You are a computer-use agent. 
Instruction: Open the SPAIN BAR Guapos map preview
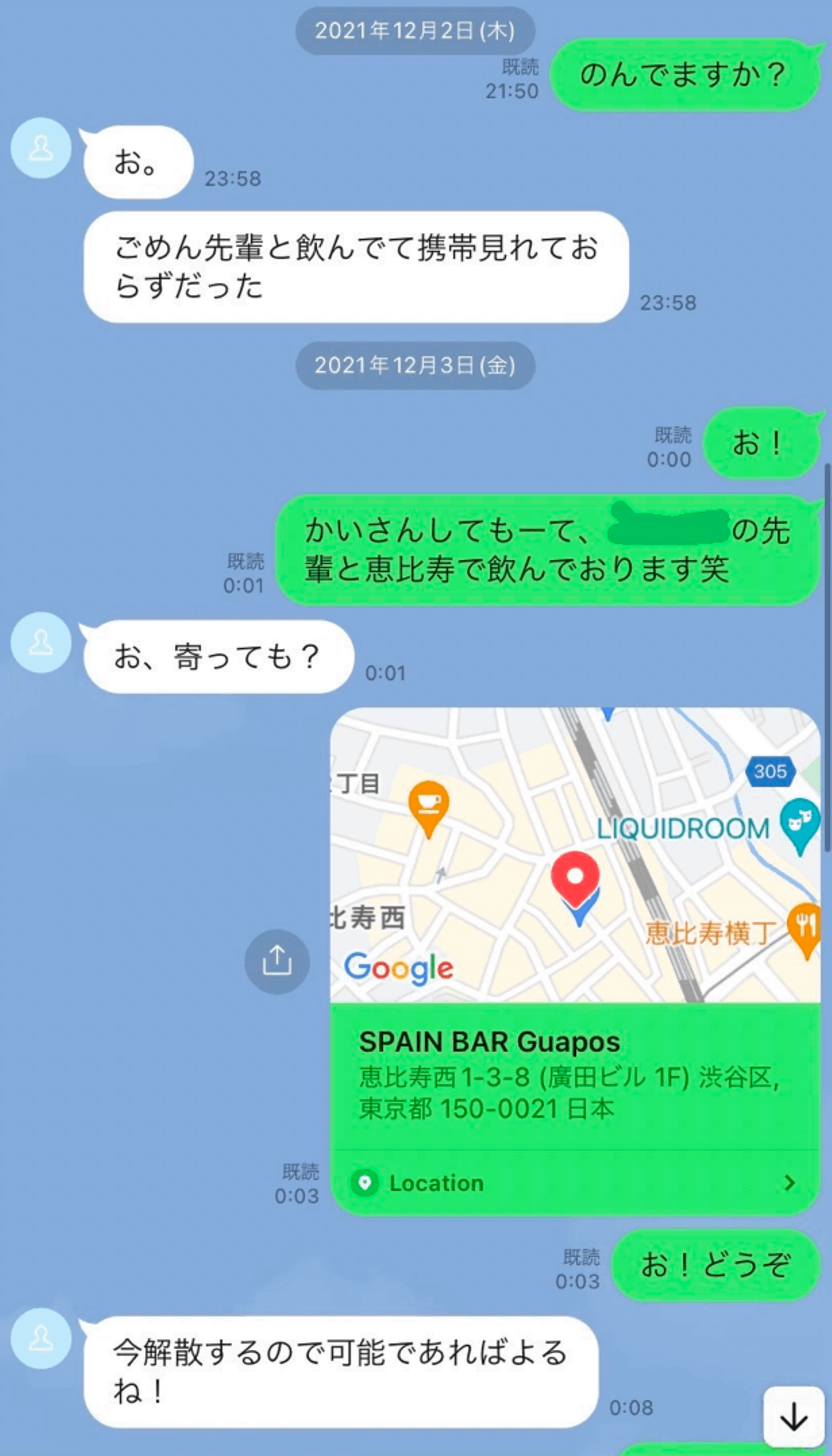point(575,855)
